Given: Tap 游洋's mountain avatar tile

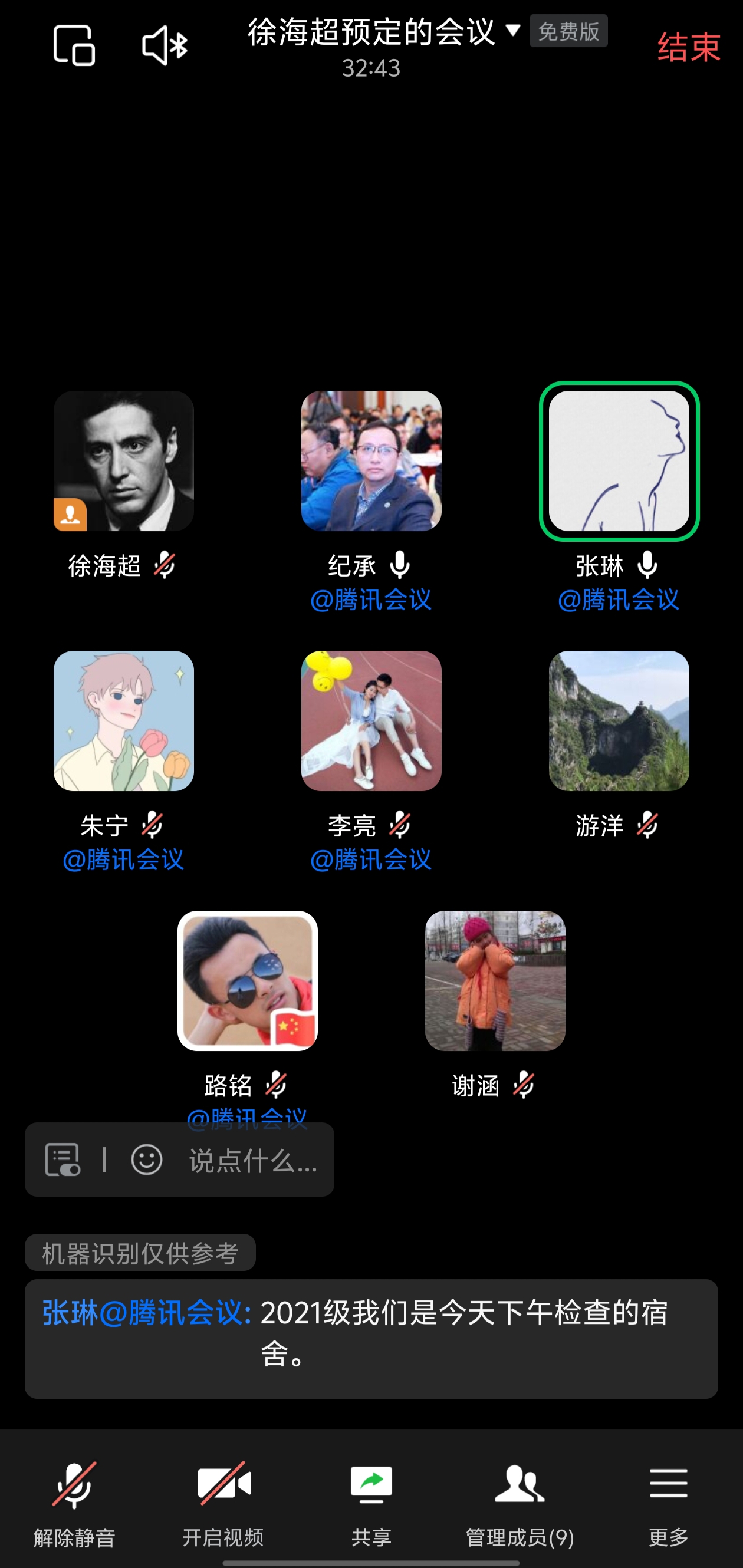Looking at the screenshot, I should [619, 721].
